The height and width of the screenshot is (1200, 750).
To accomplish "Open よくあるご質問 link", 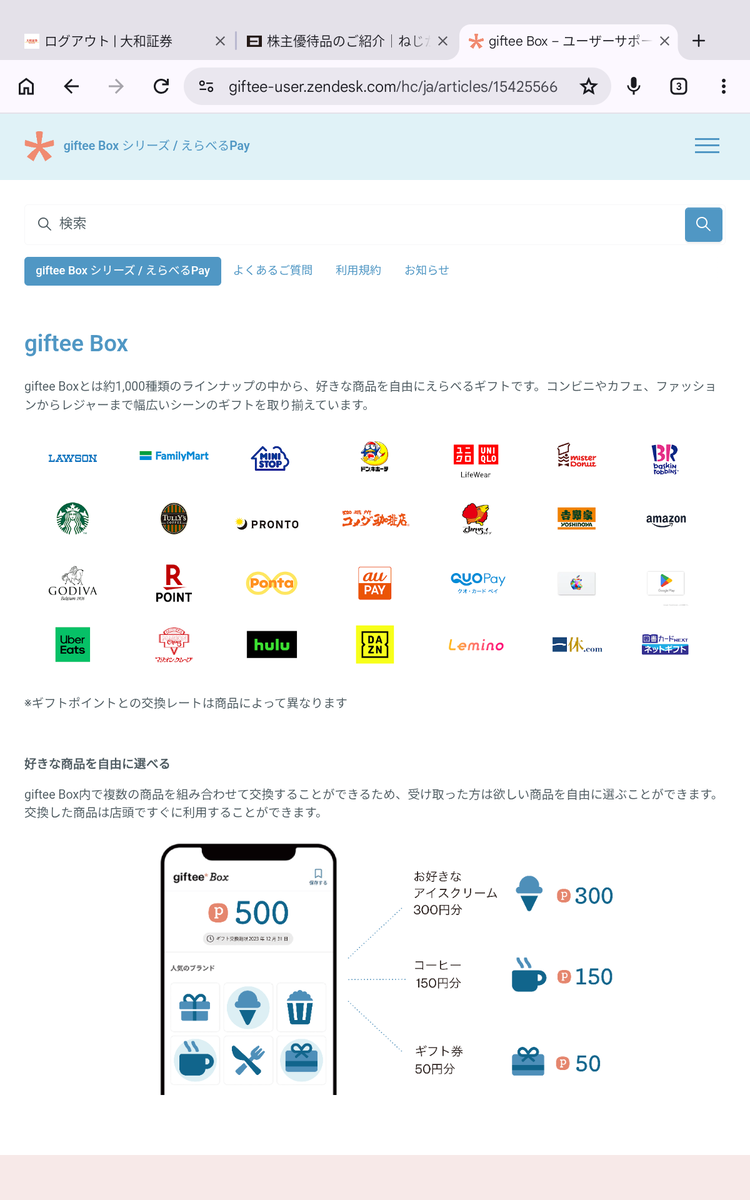I will pos(273,270).
